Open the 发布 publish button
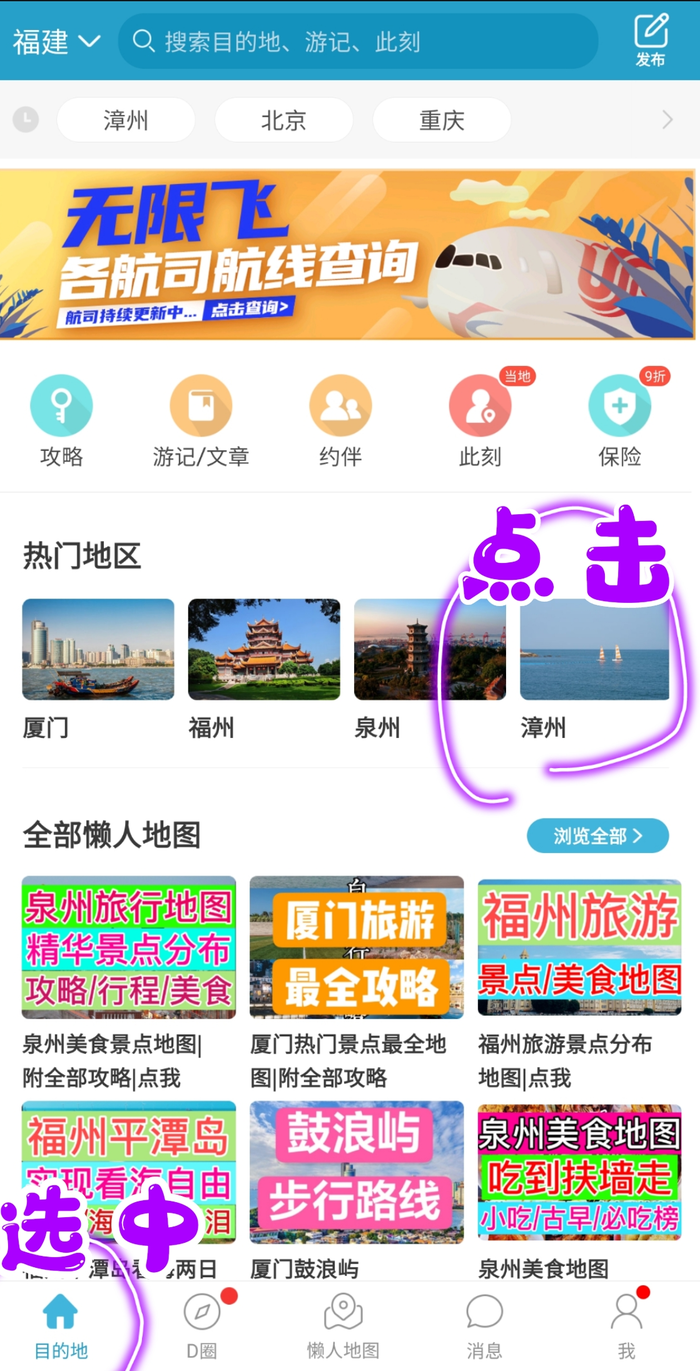The width and height of the screenshot is (700, 1371). coord(650,40)
